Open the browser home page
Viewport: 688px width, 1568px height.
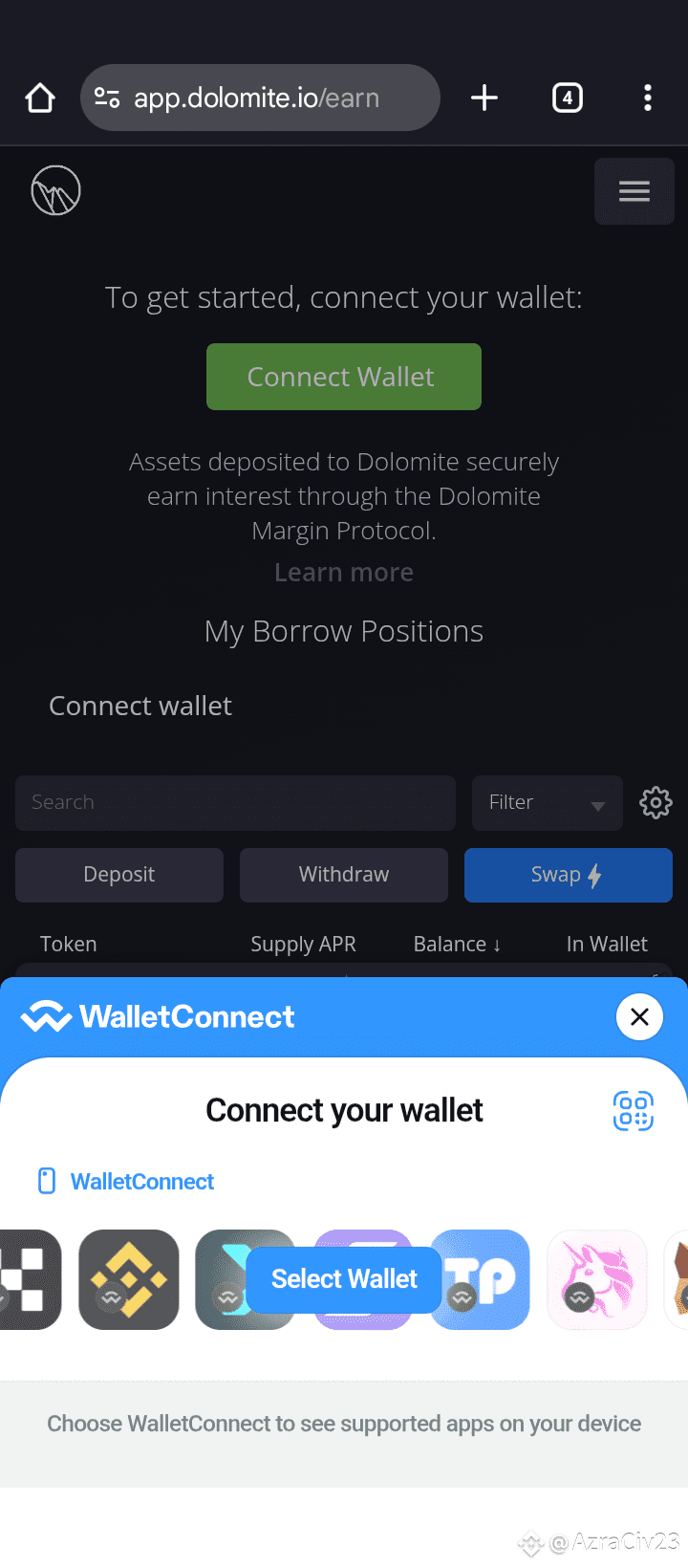(x=40, y=98)
